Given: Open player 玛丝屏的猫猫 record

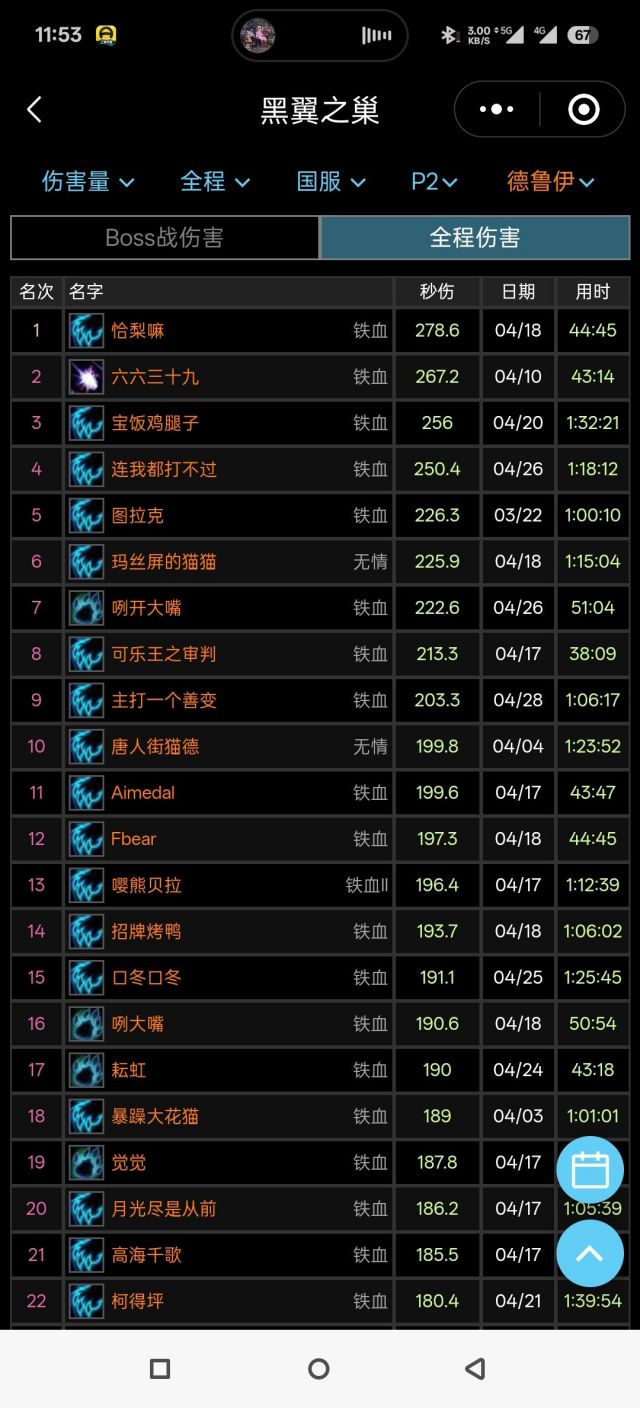Looking at the screenshot, I should pos(164,561).
